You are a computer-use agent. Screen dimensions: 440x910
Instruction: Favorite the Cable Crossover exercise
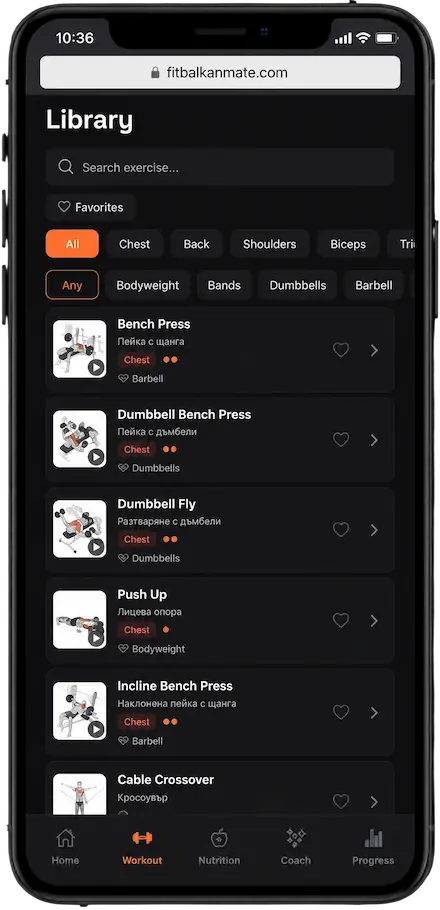[341, 801]
